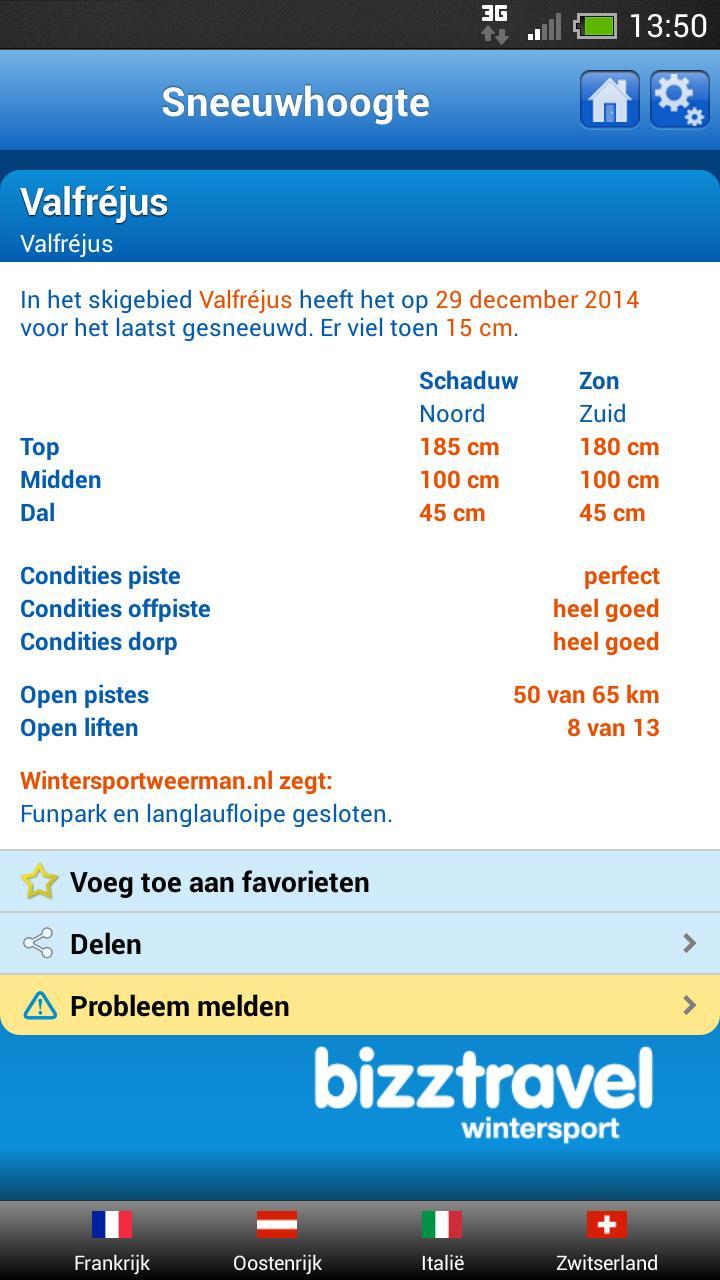Open app settings with gear icon
Viewport: 720px width, 1280px height.
678,99
